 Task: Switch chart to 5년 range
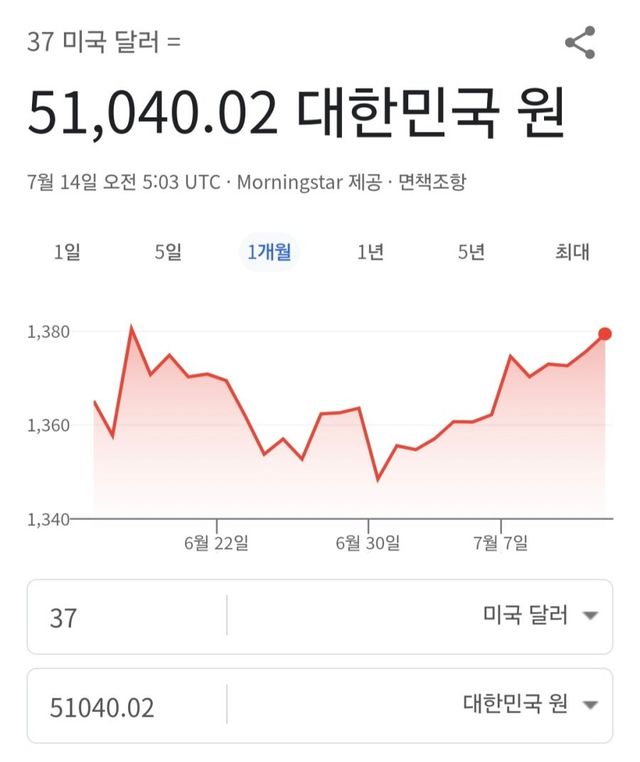471,252
